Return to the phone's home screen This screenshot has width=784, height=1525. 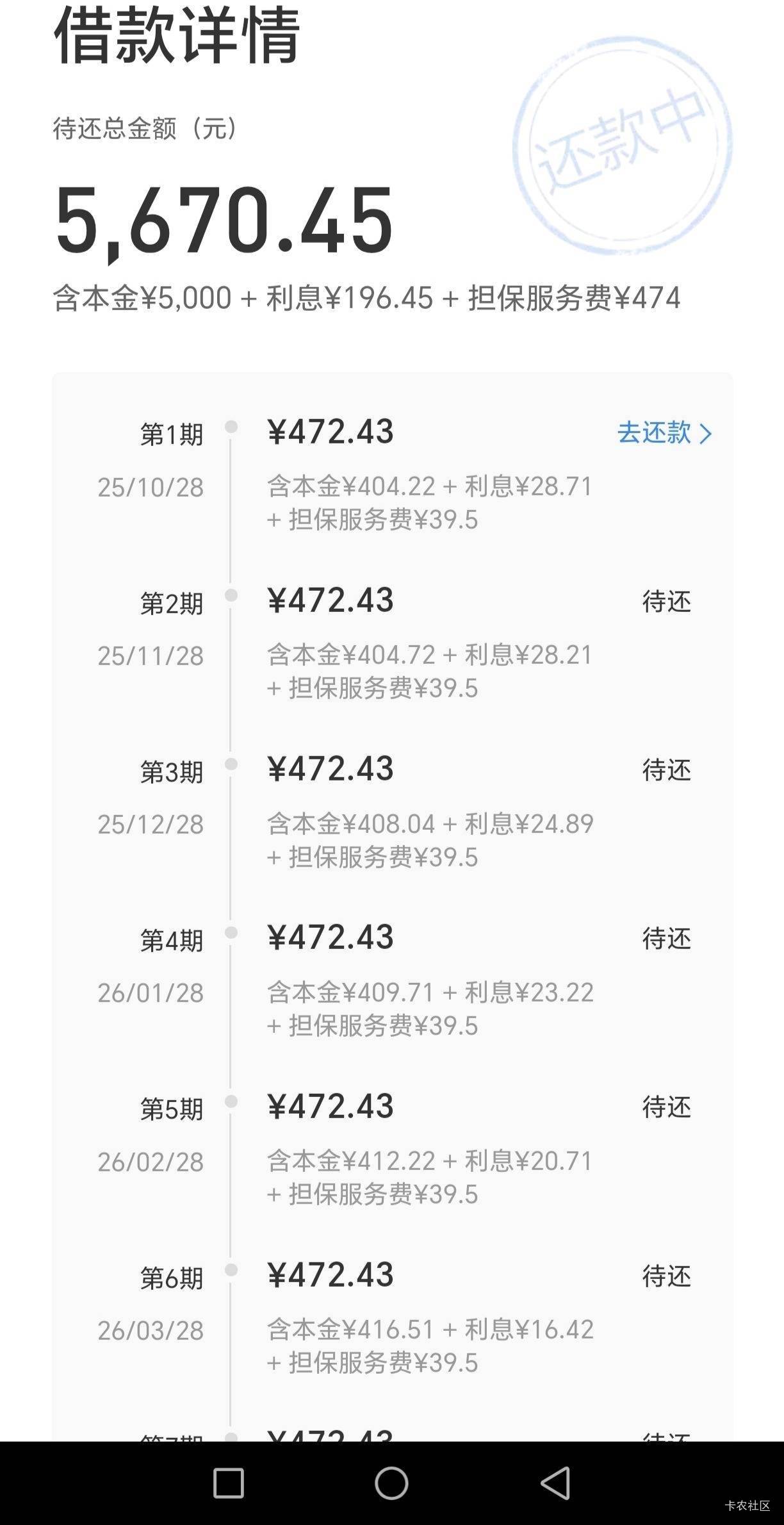pos(391,1483)
